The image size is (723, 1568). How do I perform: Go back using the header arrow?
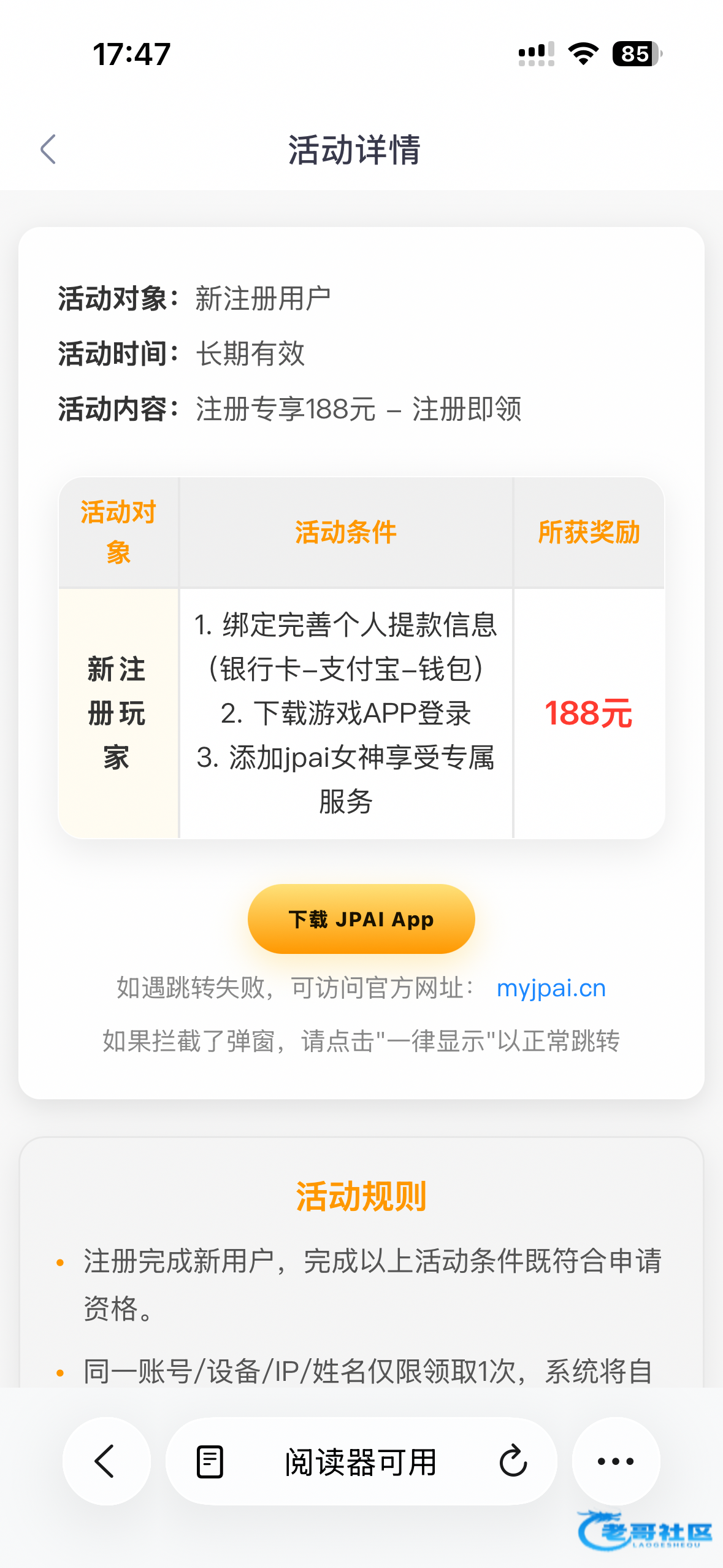pyautogui.click(x=48, y=150)
